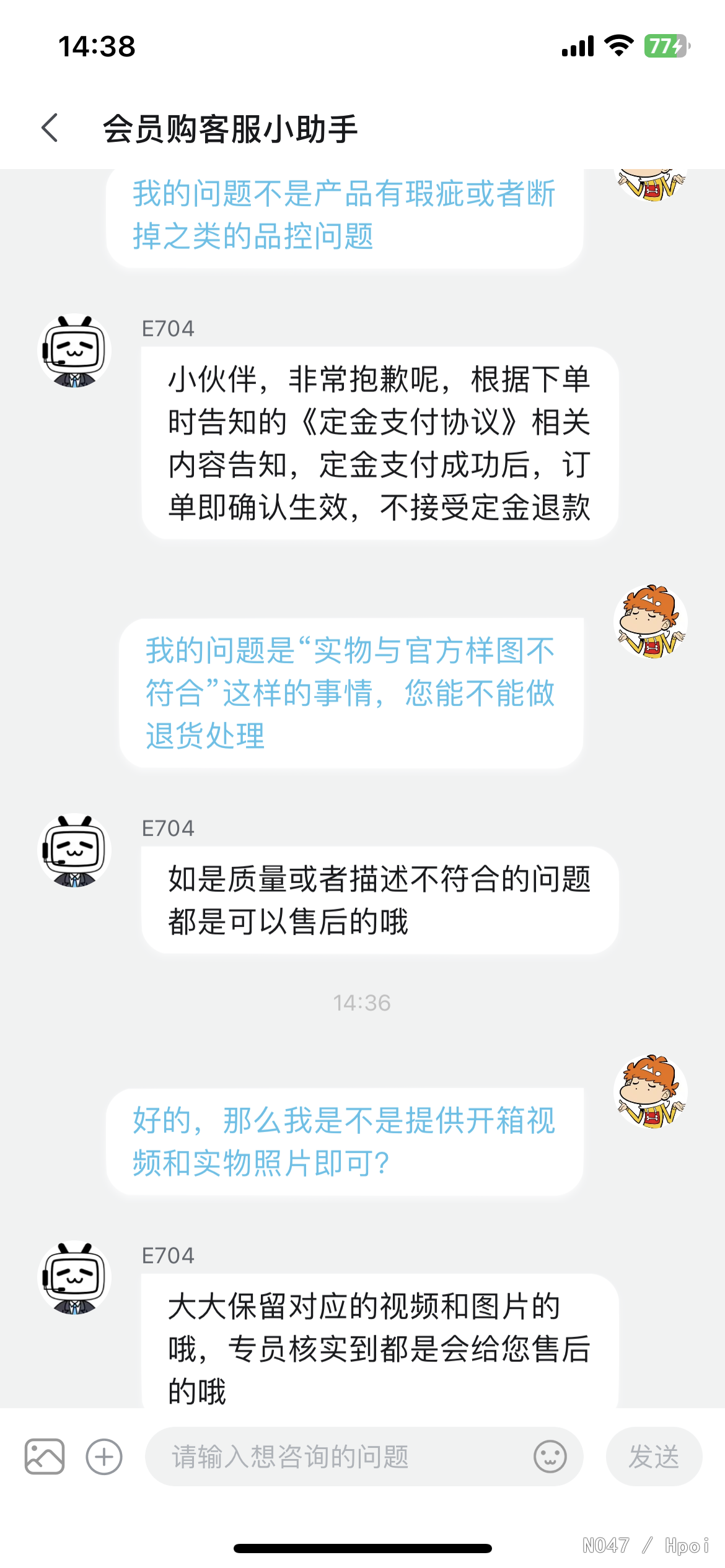
Task: Open the emoji picker
Action: click(550, 1457)
